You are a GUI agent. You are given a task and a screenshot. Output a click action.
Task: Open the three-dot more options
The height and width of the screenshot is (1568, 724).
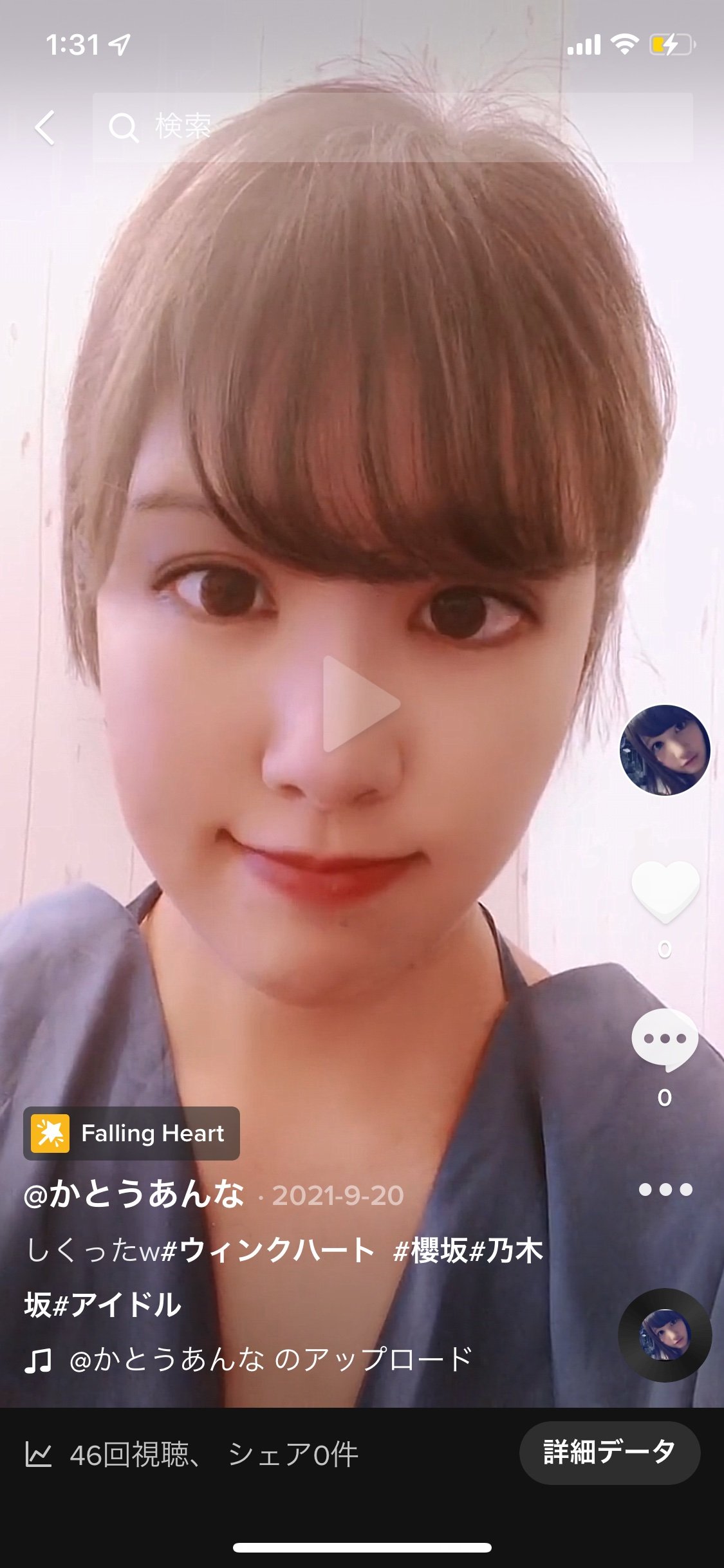click(x=665, y=1190)
